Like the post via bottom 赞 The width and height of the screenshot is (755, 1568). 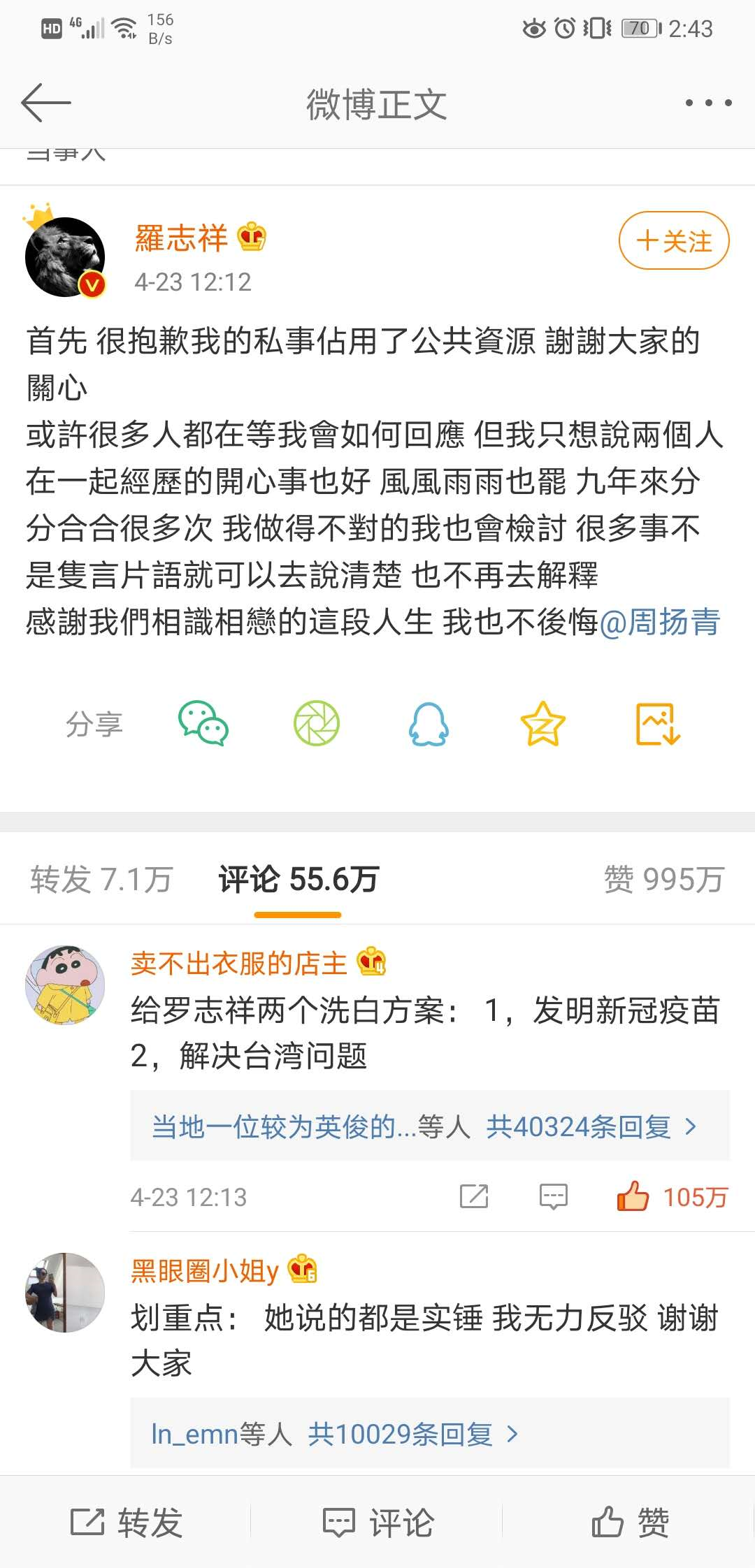pos(630,1523)
